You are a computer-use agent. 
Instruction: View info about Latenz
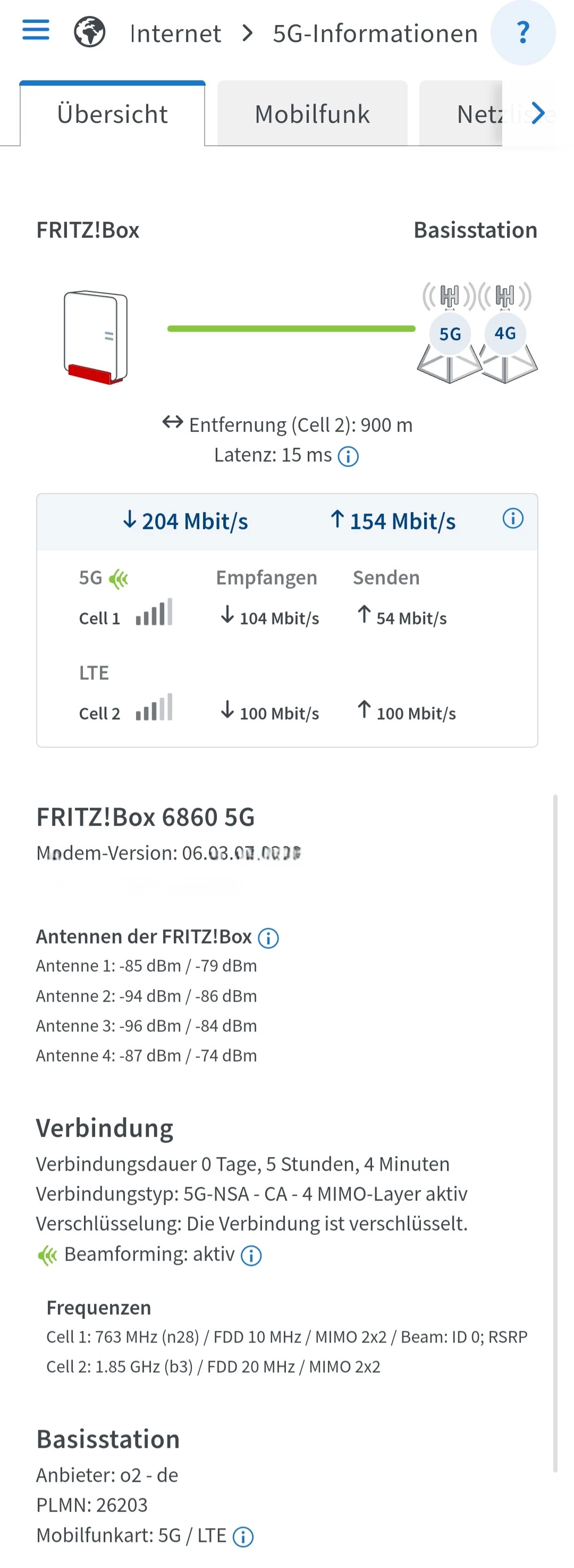pos(348,456)
